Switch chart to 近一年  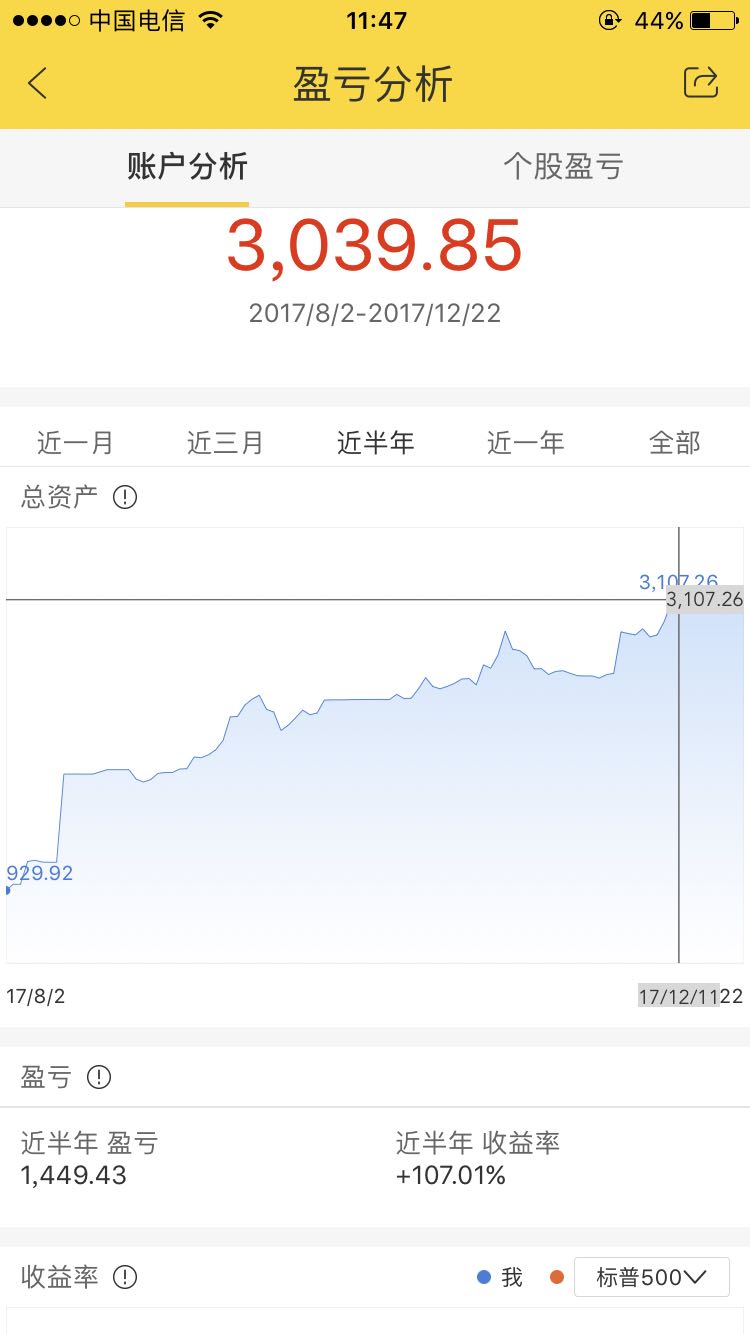(525, 442)
